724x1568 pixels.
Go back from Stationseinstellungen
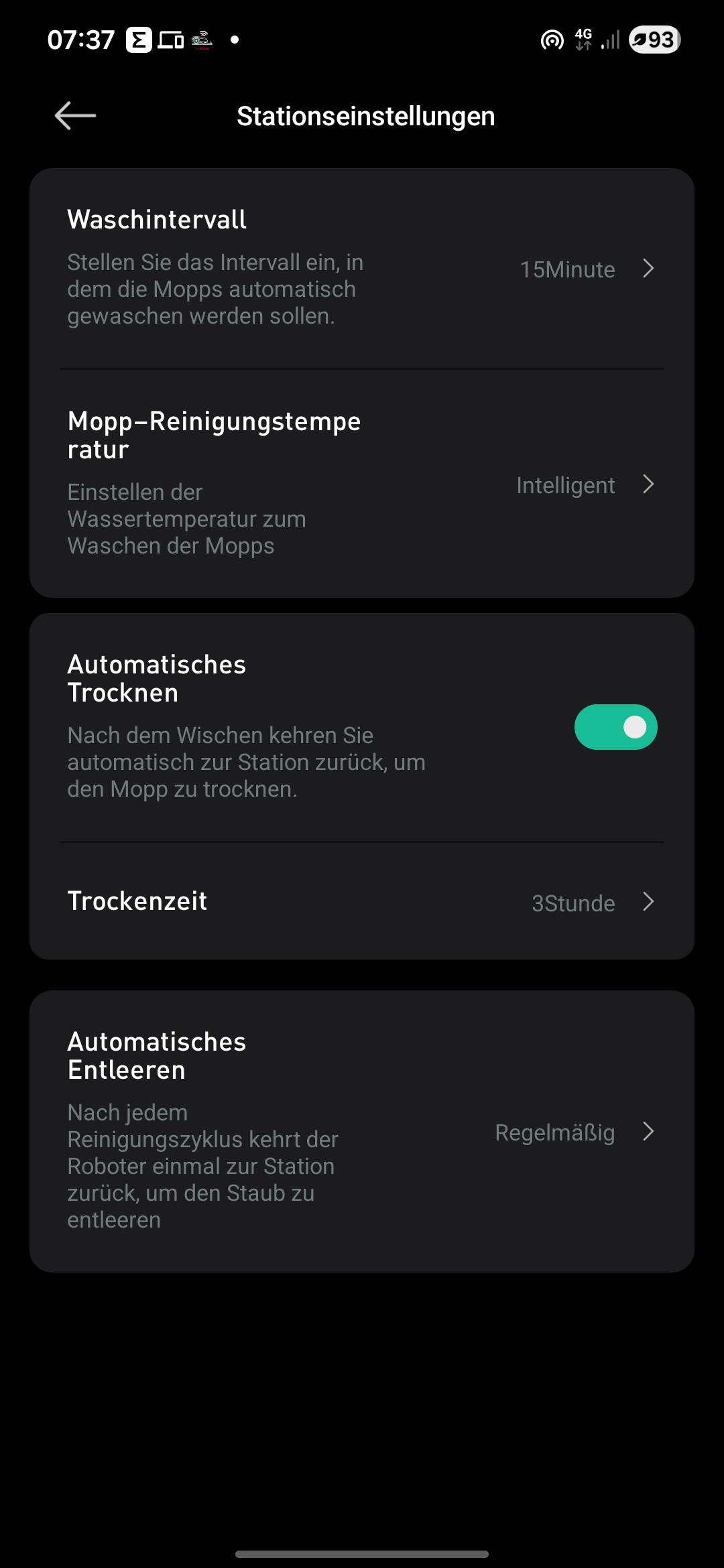75,116
